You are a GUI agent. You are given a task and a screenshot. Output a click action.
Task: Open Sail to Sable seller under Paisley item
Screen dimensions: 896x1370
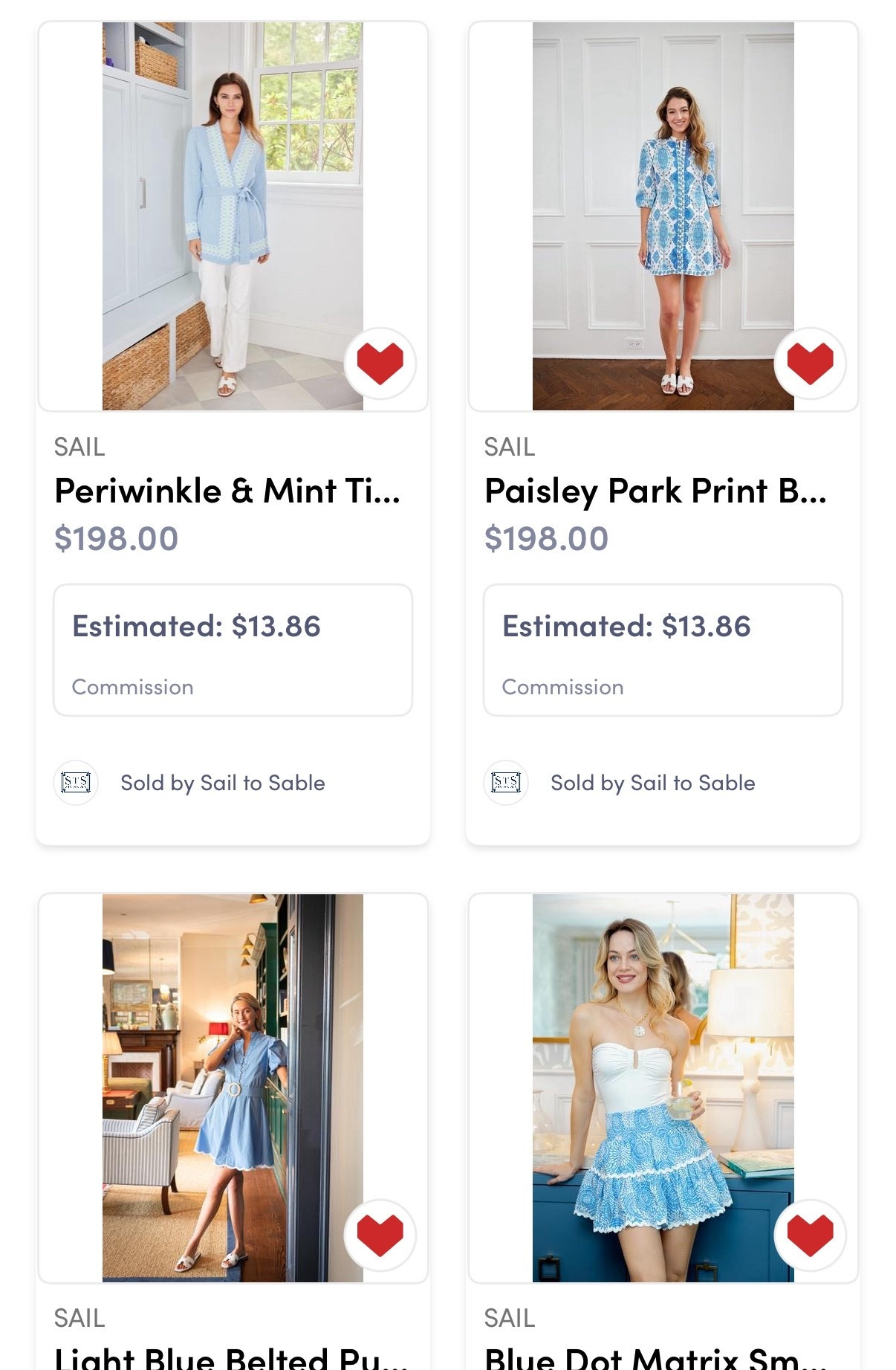(x=652, y=783)
